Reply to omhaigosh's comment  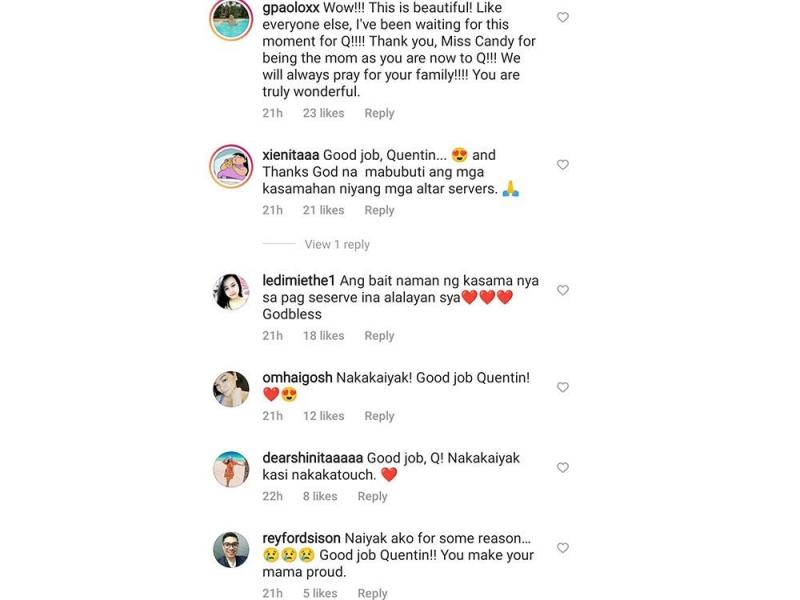click(379, 416)
